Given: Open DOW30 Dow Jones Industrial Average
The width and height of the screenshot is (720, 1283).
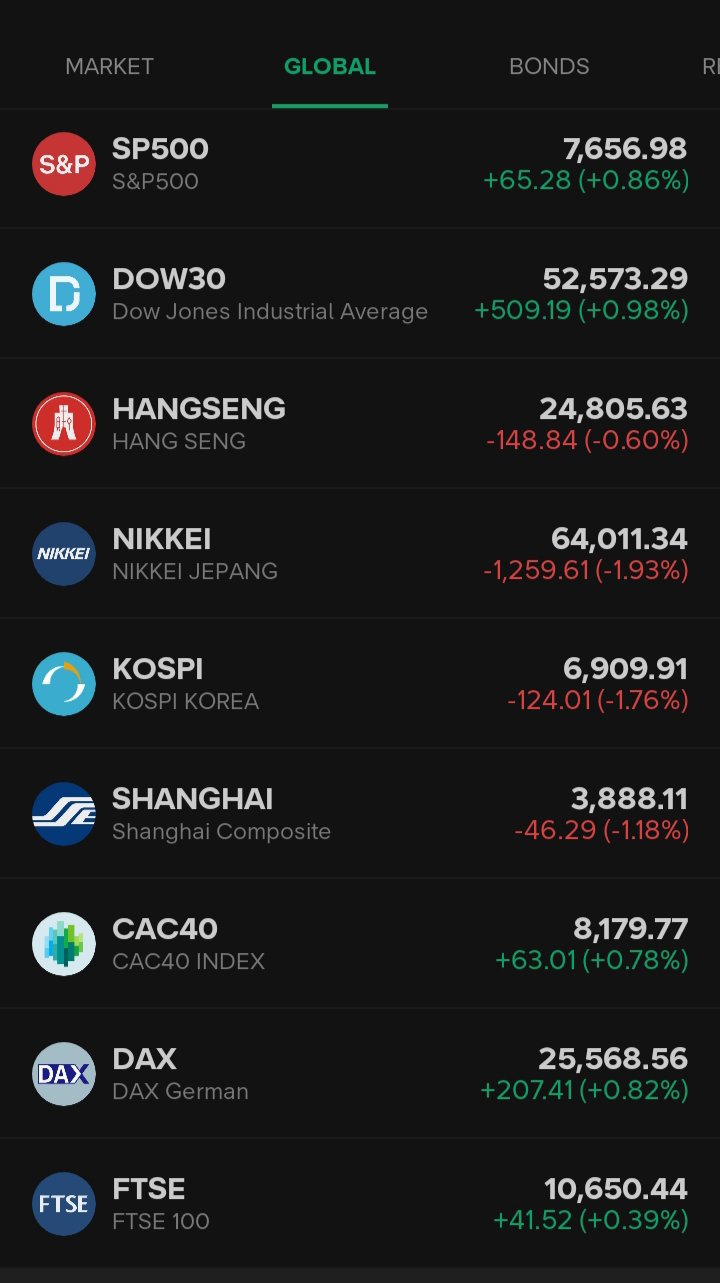Looking at the screenshot, I should click(x=360, y=294).
